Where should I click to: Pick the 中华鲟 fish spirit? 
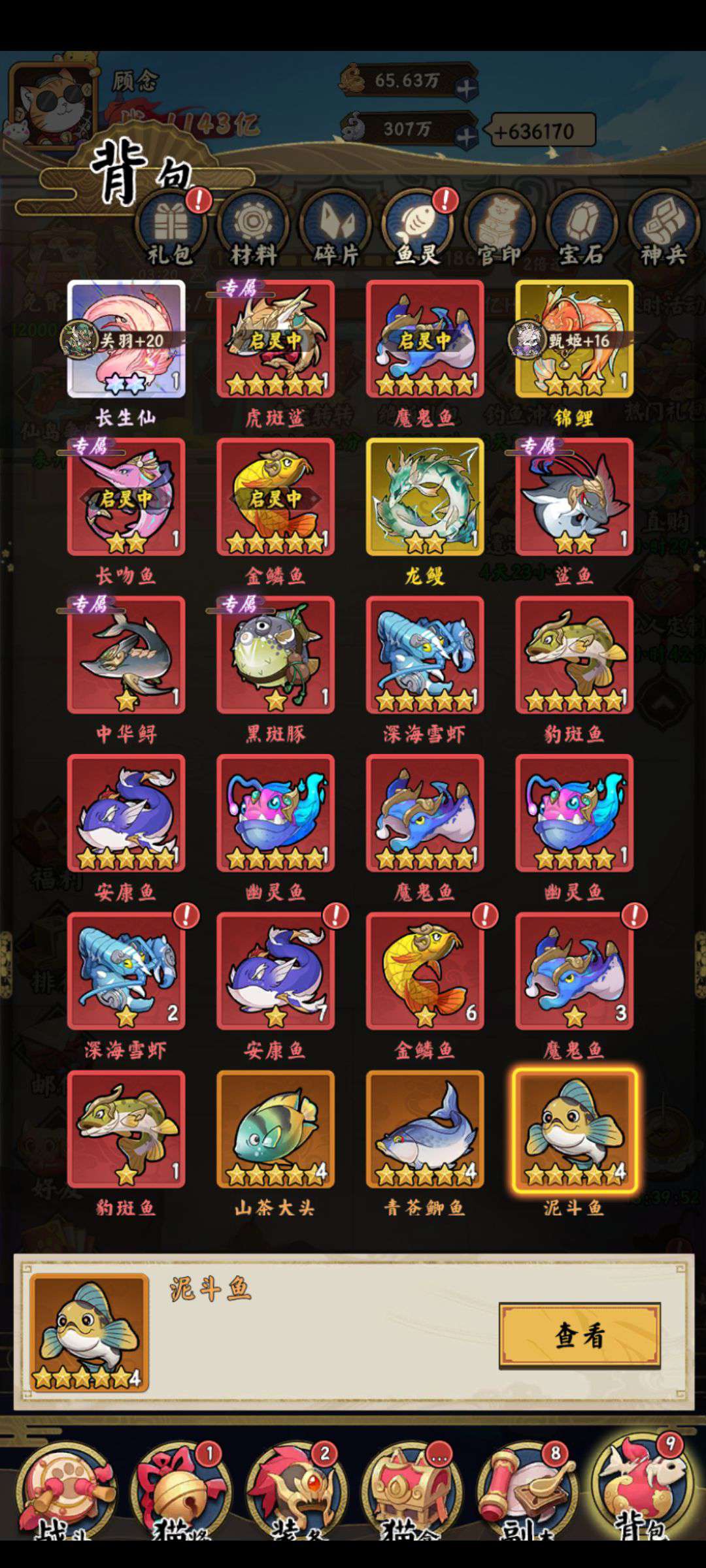(126, 655)
